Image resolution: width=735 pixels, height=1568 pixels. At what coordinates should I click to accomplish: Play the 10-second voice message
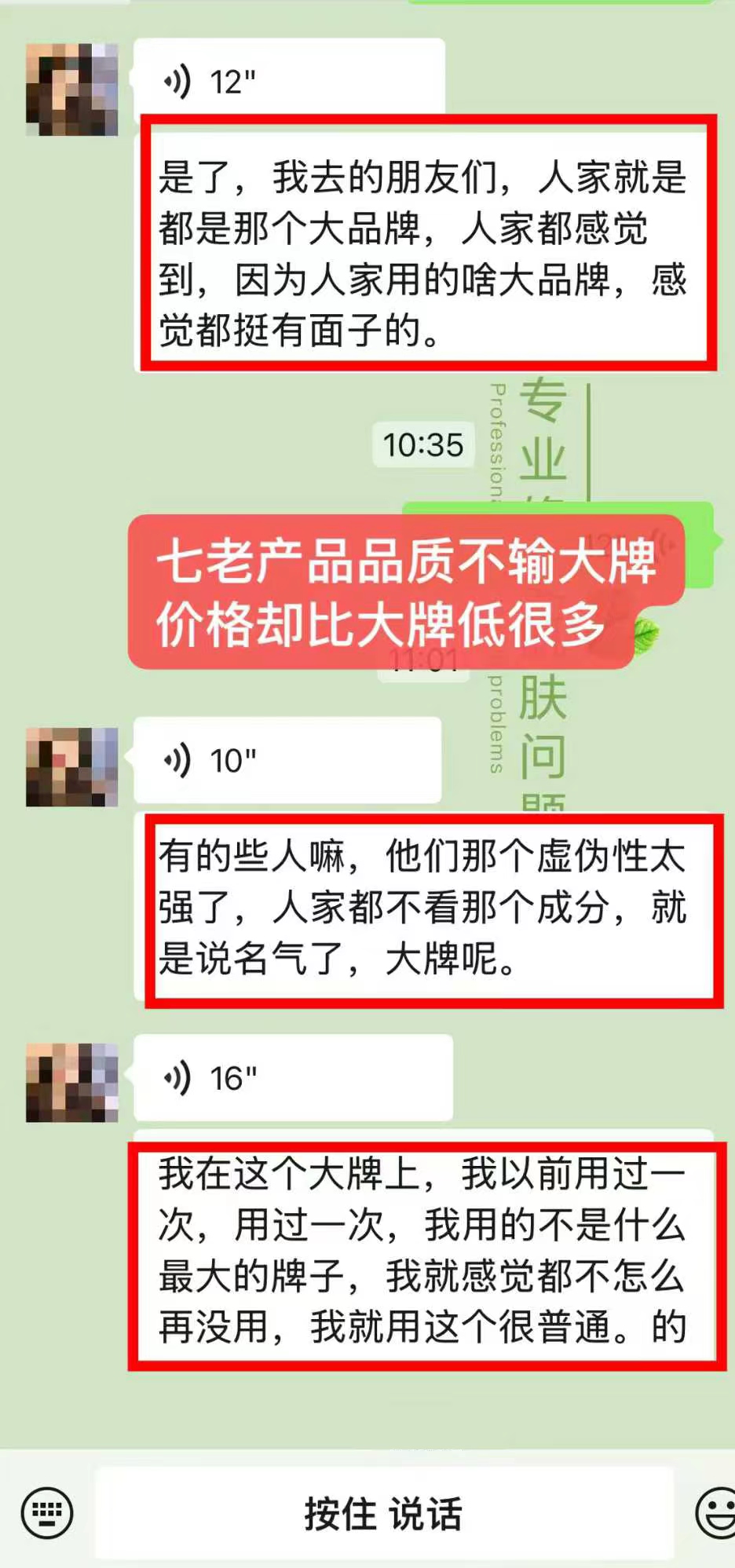click(287, 760)
